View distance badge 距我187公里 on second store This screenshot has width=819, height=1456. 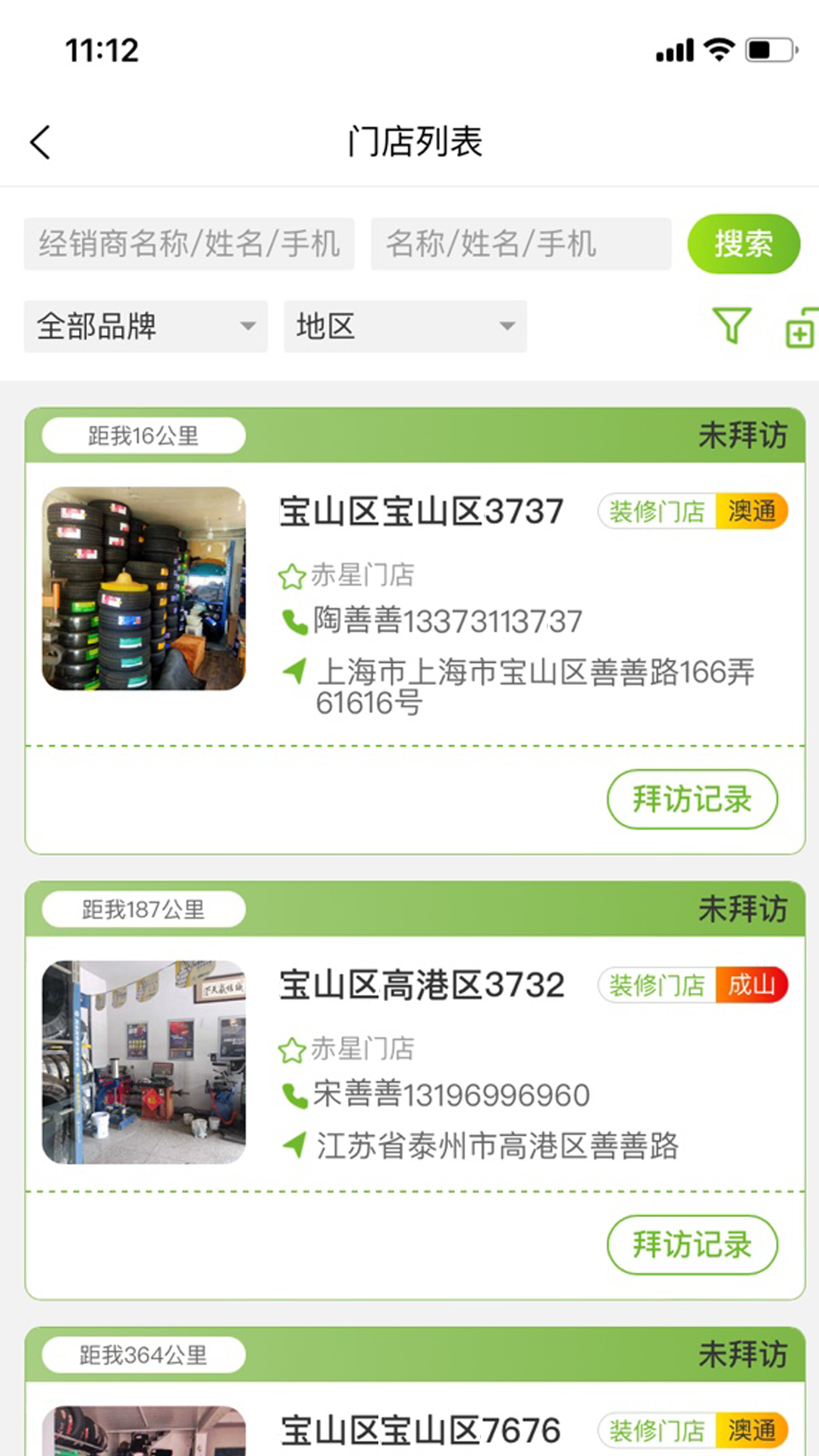(x=142, y=909)
